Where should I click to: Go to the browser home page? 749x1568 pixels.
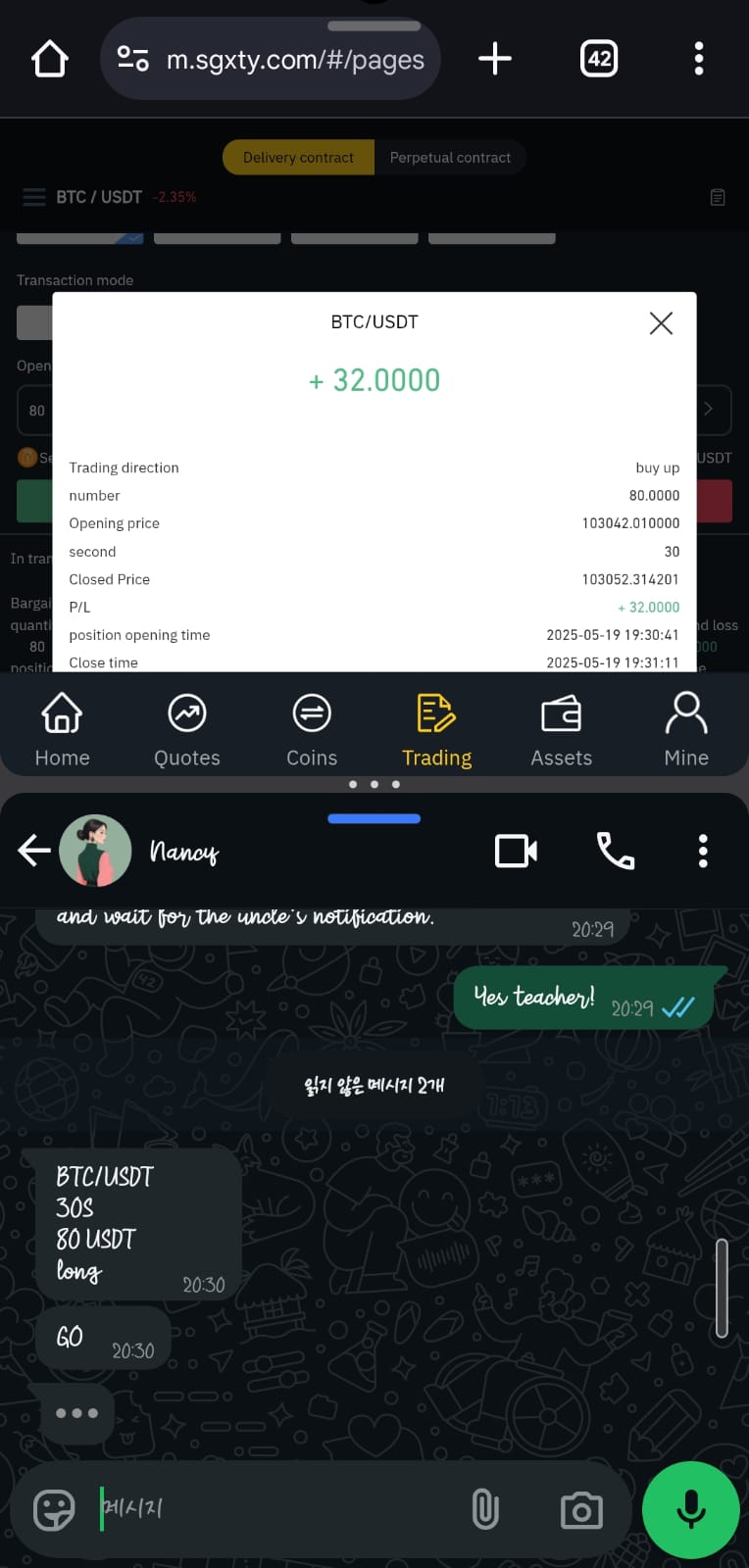(50, 59)
